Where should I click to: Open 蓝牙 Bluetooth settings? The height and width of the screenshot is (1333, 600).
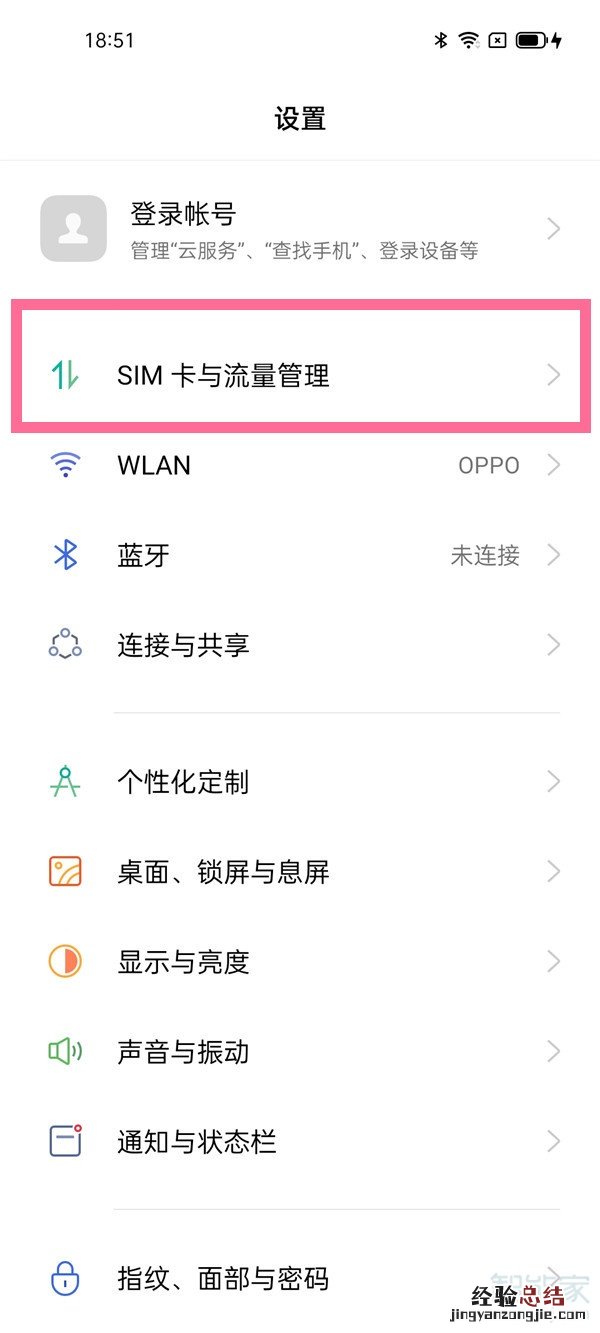click(300, 555)
